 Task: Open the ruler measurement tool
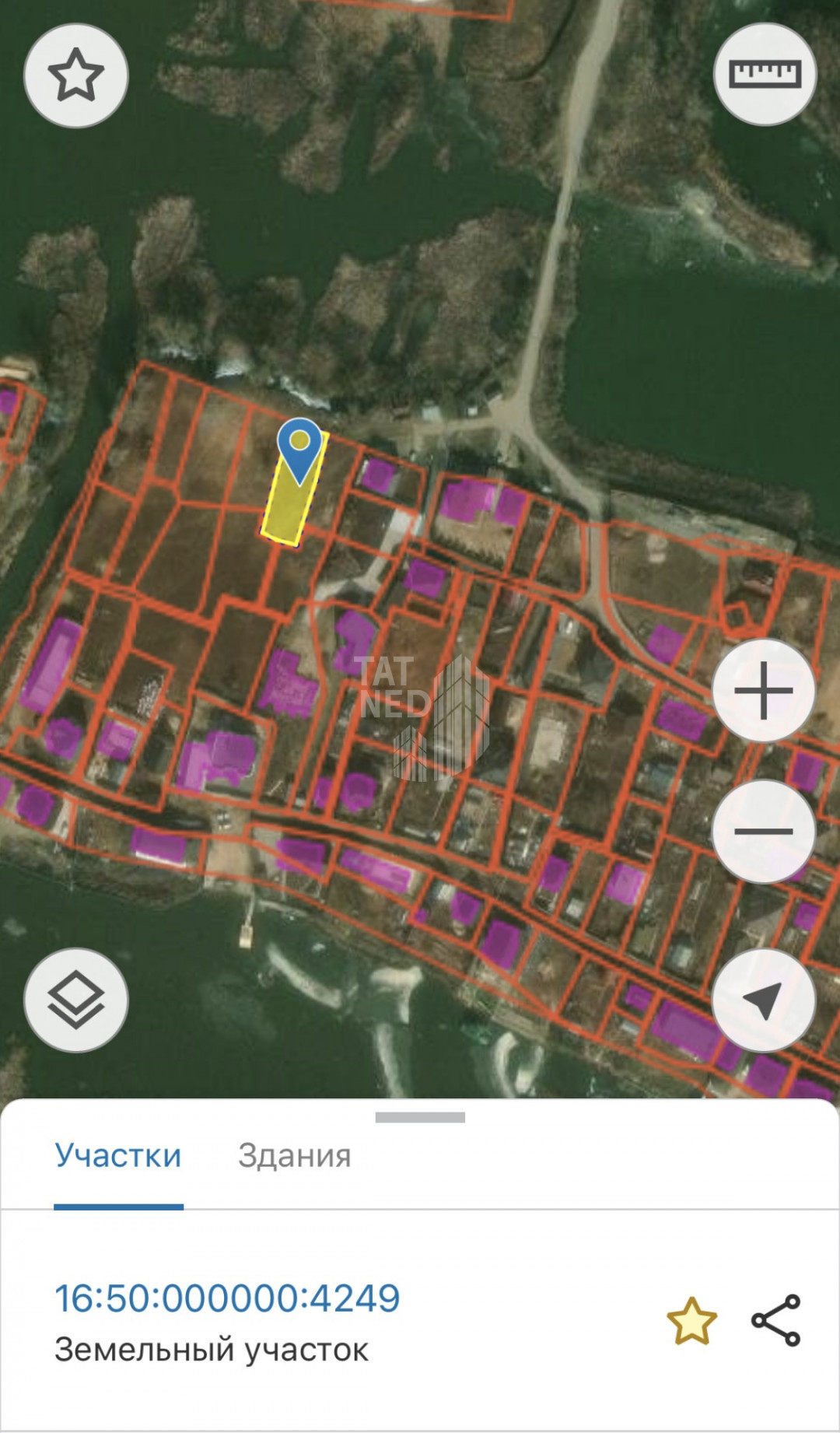(x=765, y=75)
